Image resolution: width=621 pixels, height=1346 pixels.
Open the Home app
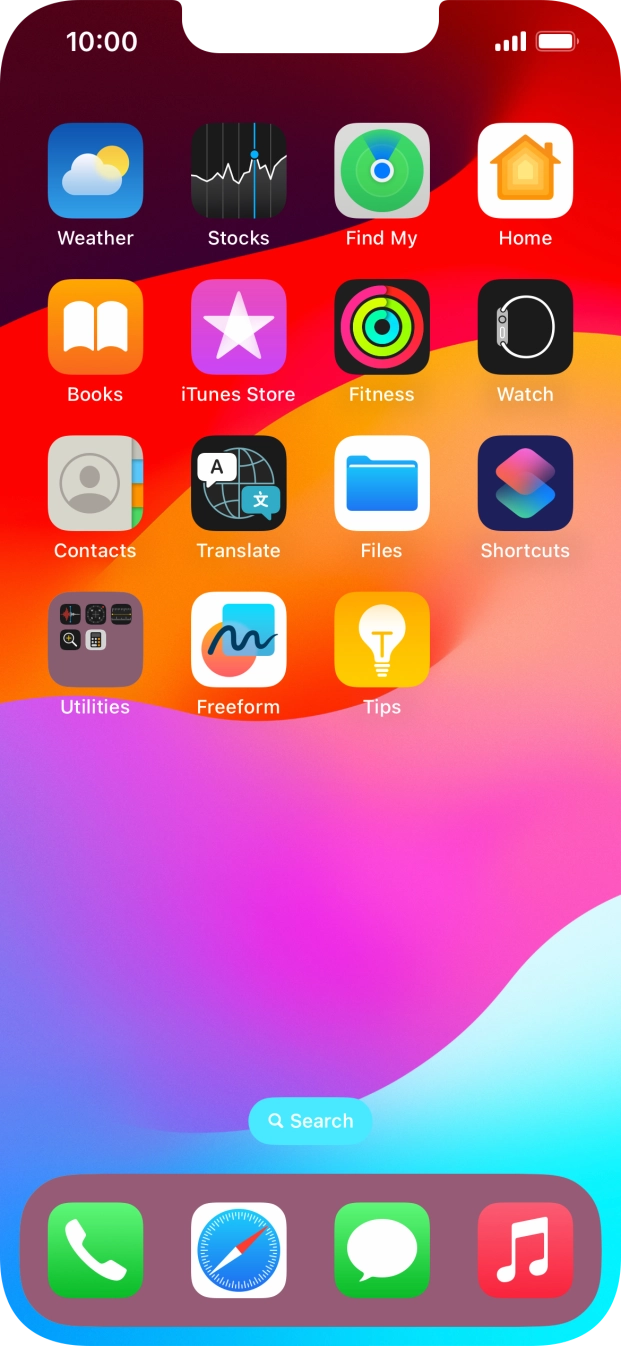pyautogui.click(x=525, y=171)
